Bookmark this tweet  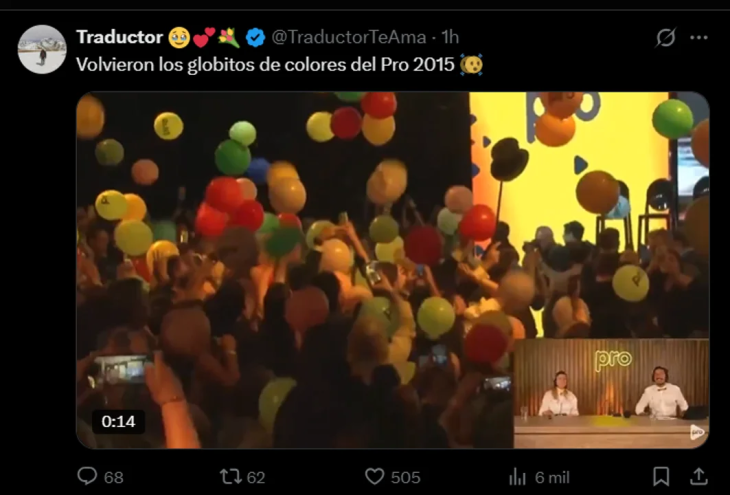point(661,476)
